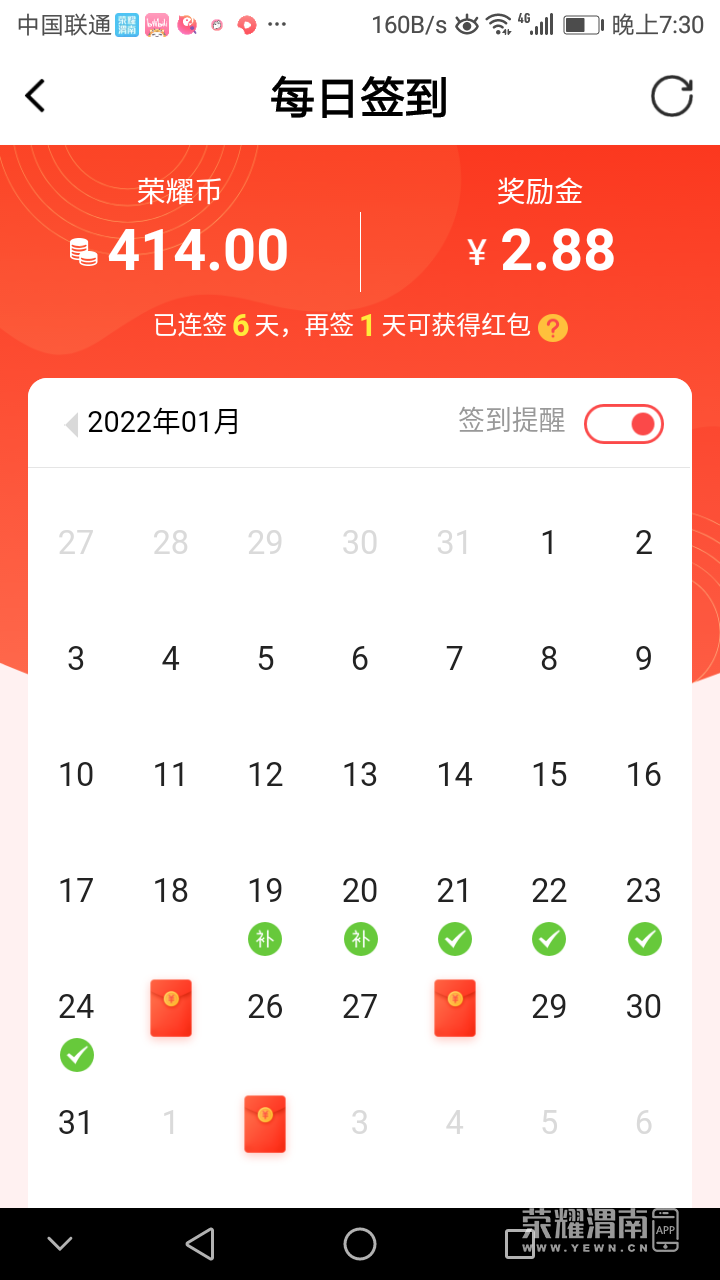
Task: Open the red envelope on January 25
Action: tap(170, 1008)
